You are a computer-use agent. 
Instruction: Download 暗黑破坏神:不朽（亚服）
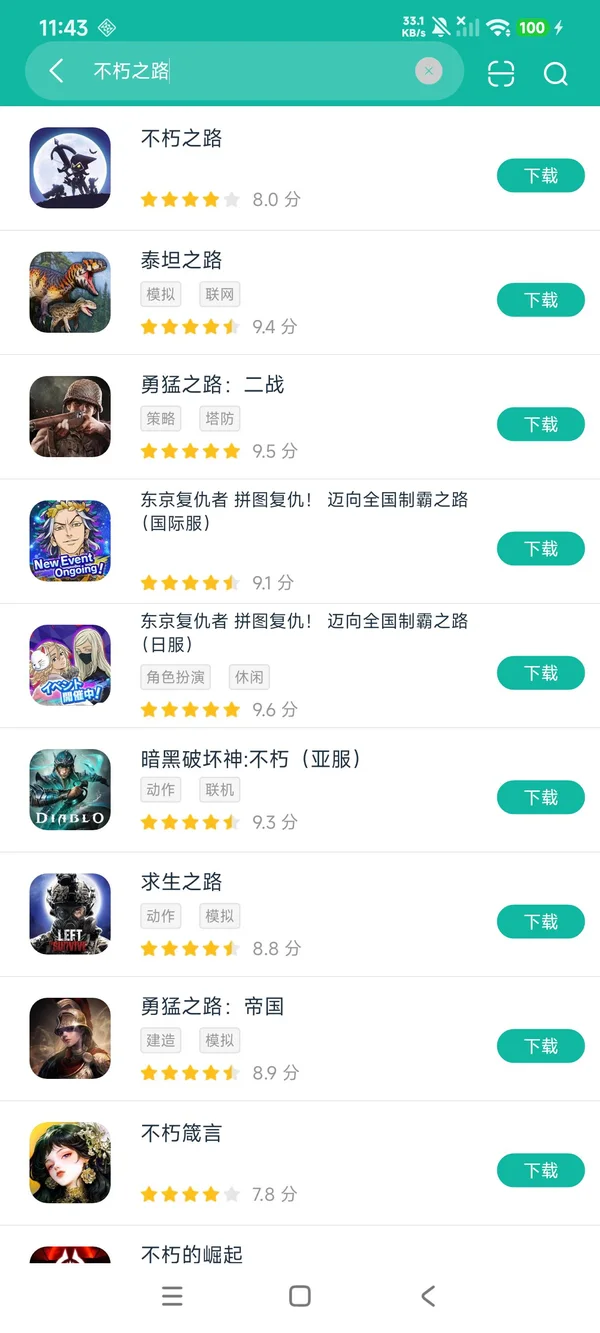point(540,797)
